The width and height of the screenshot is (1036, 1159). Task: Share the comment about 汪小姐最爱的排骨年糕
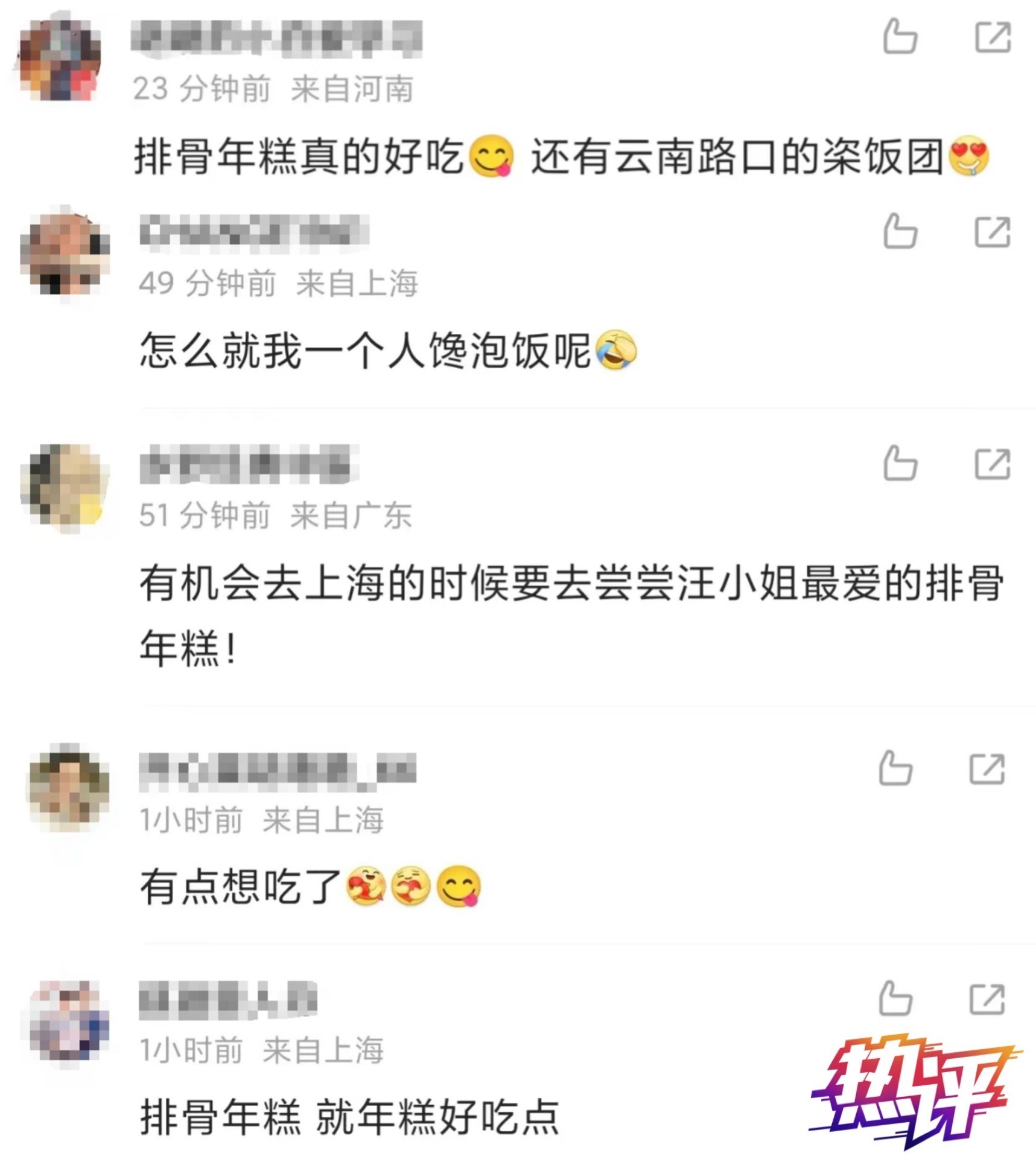993,464
